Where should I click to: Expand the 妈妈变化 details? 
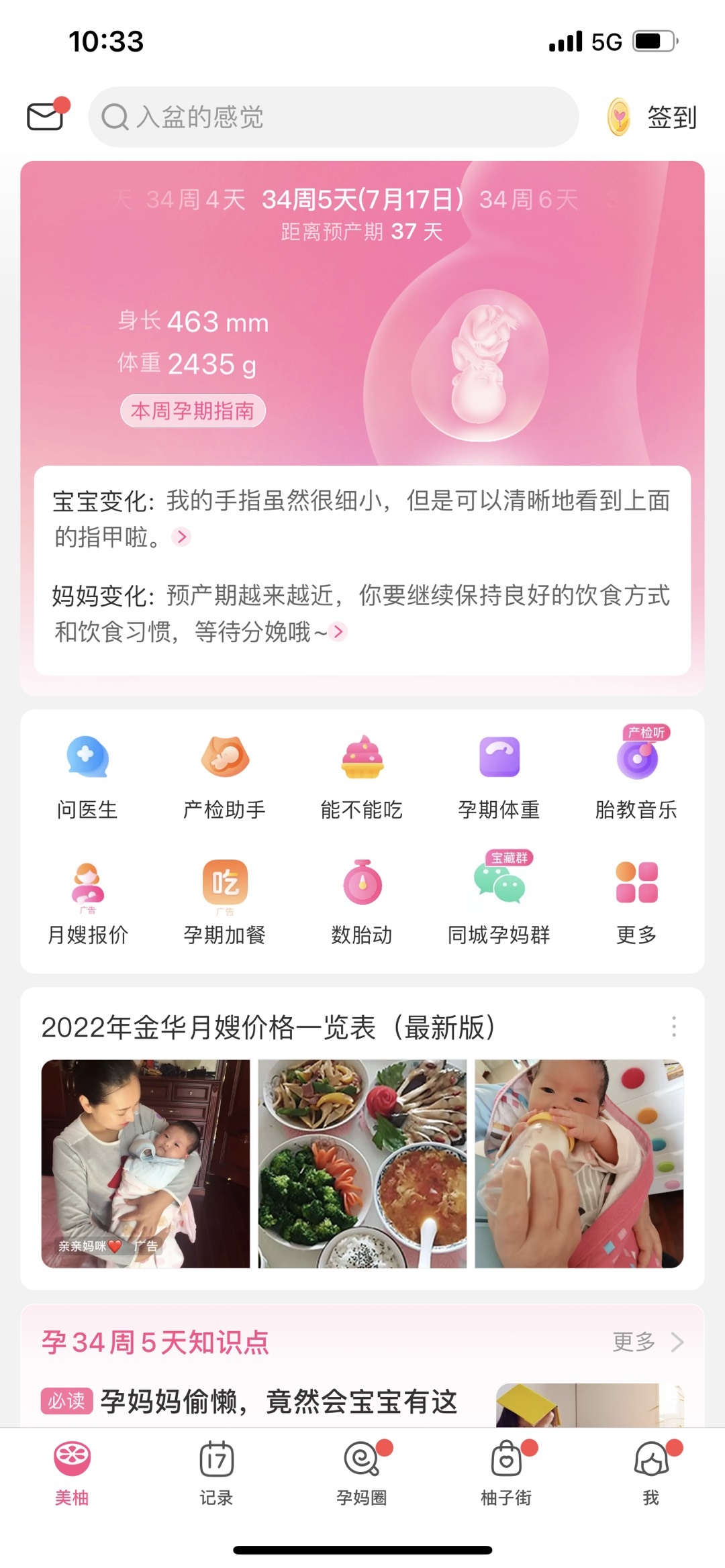tap(338, 632)
